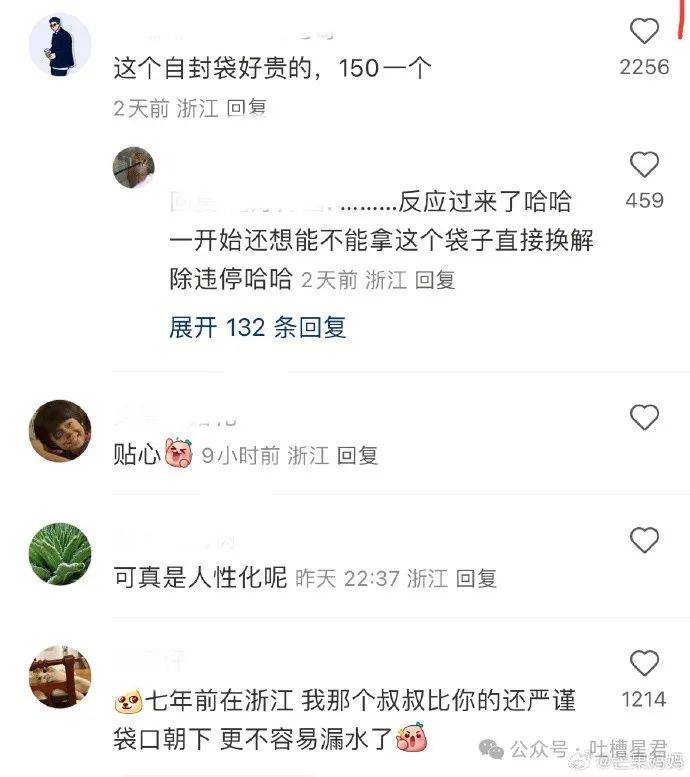Like the 贴心 comment
690x777 pixels.
644,417
